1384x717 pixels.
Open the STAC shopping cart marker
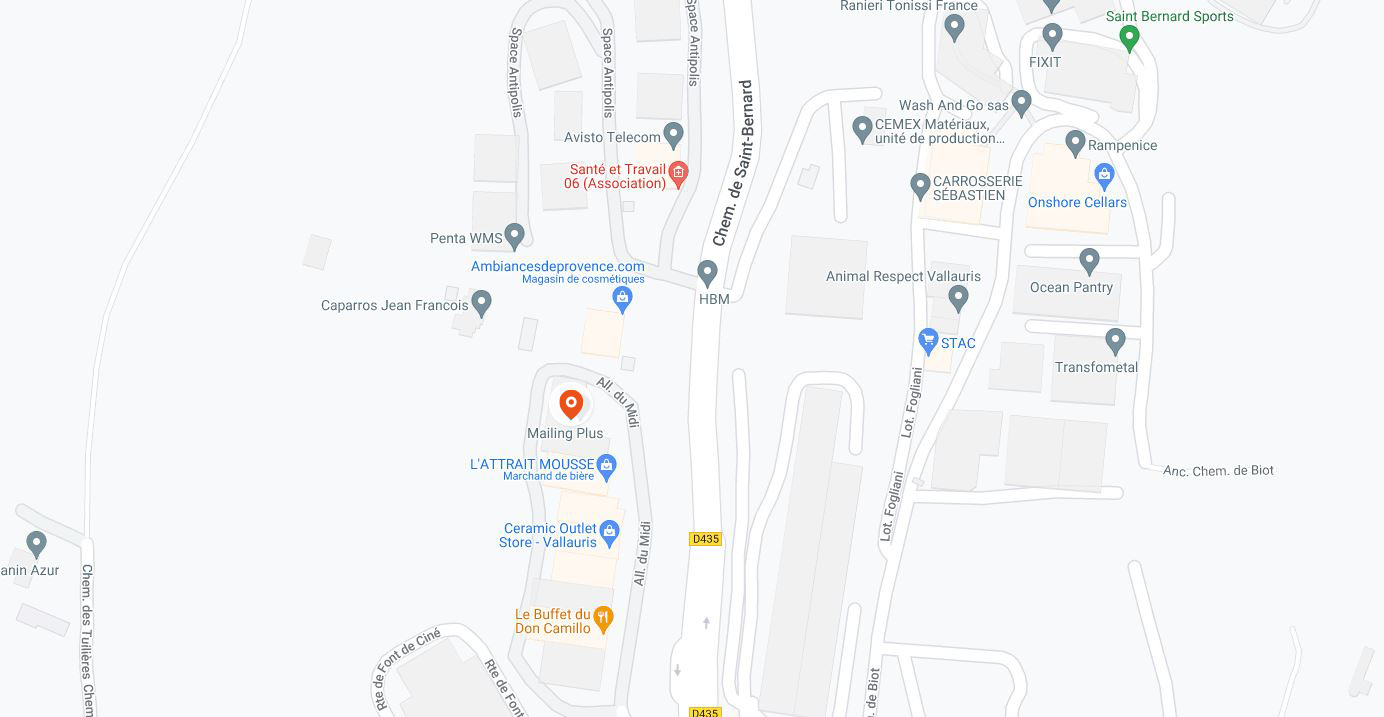pos(928,340)
